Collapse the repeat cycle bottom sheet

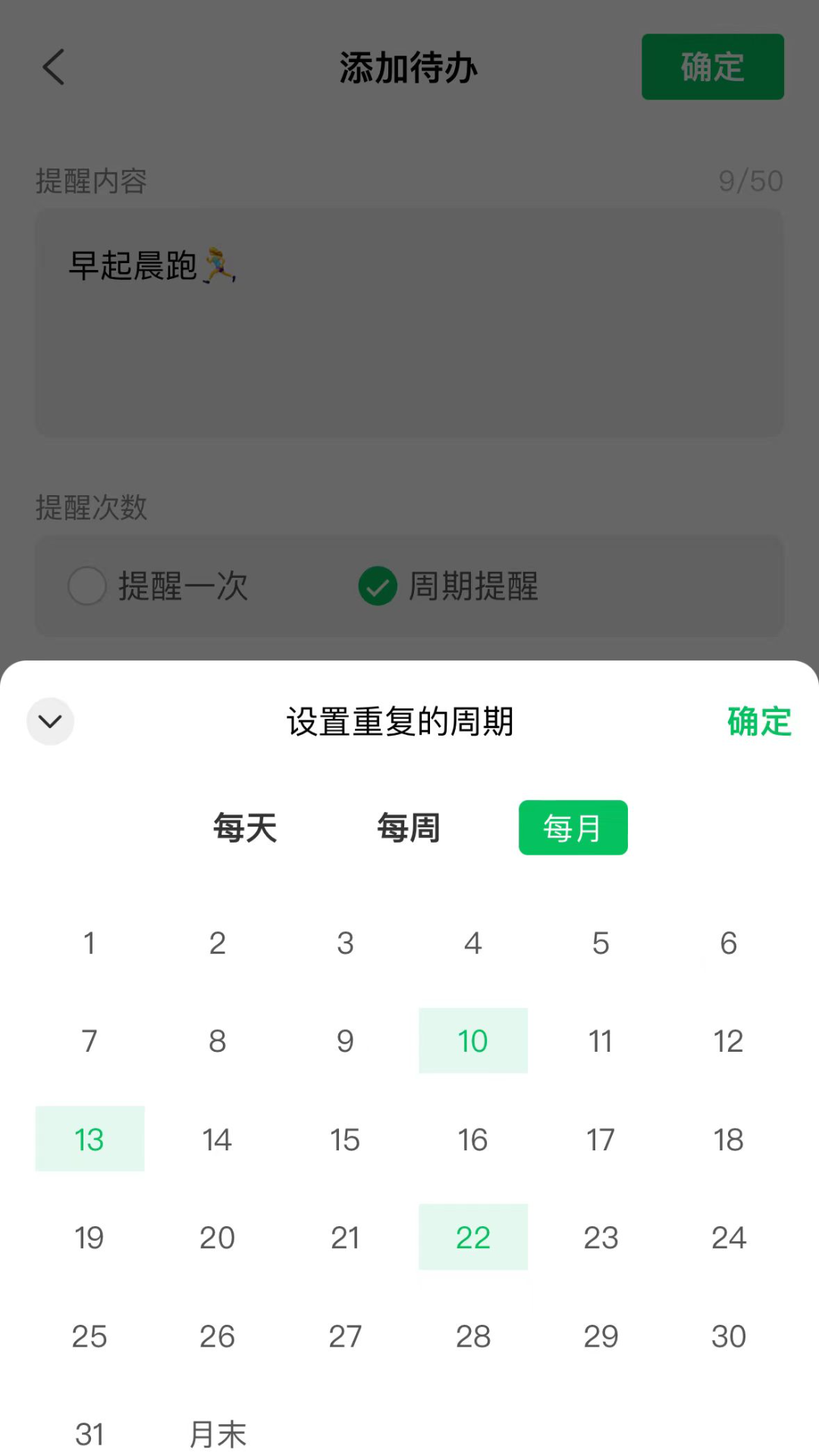pyautogui.click(x=50, y=721)
